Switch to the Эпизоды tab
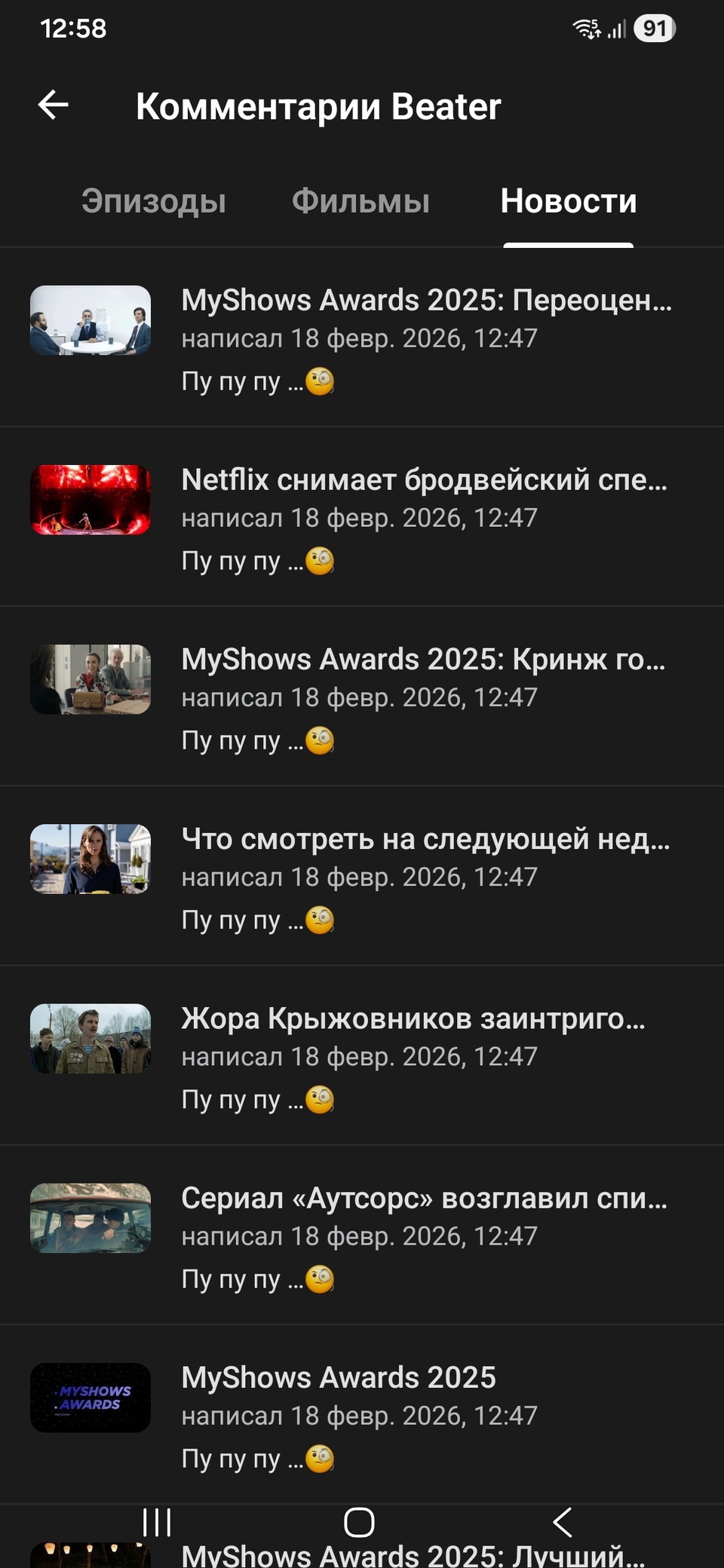The width and height of the screenshot is (724, 1568). [x=154, y=201]
